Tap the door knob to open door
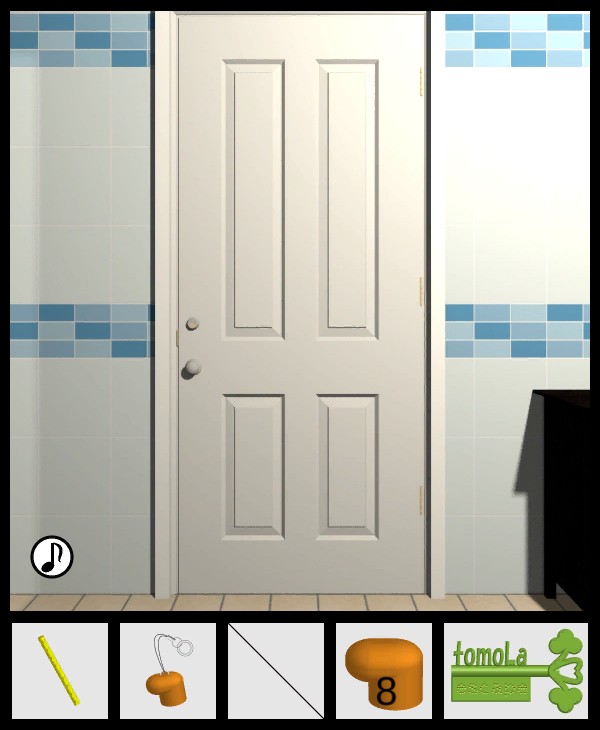600x730 pixels. (x=191, y=369)
